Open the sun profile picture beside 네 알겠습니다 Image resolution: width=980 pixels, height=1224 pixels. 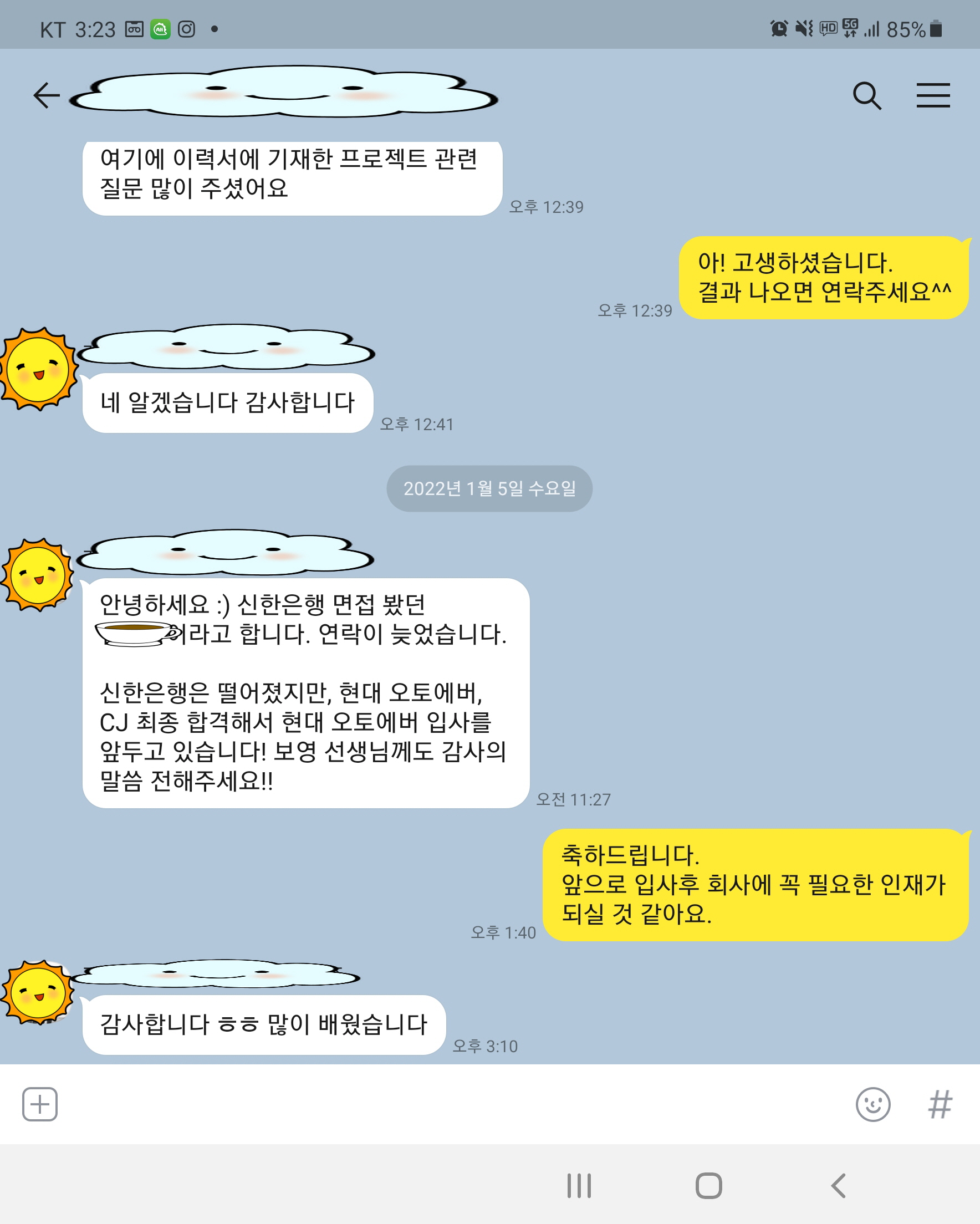(x=39, y=369)
